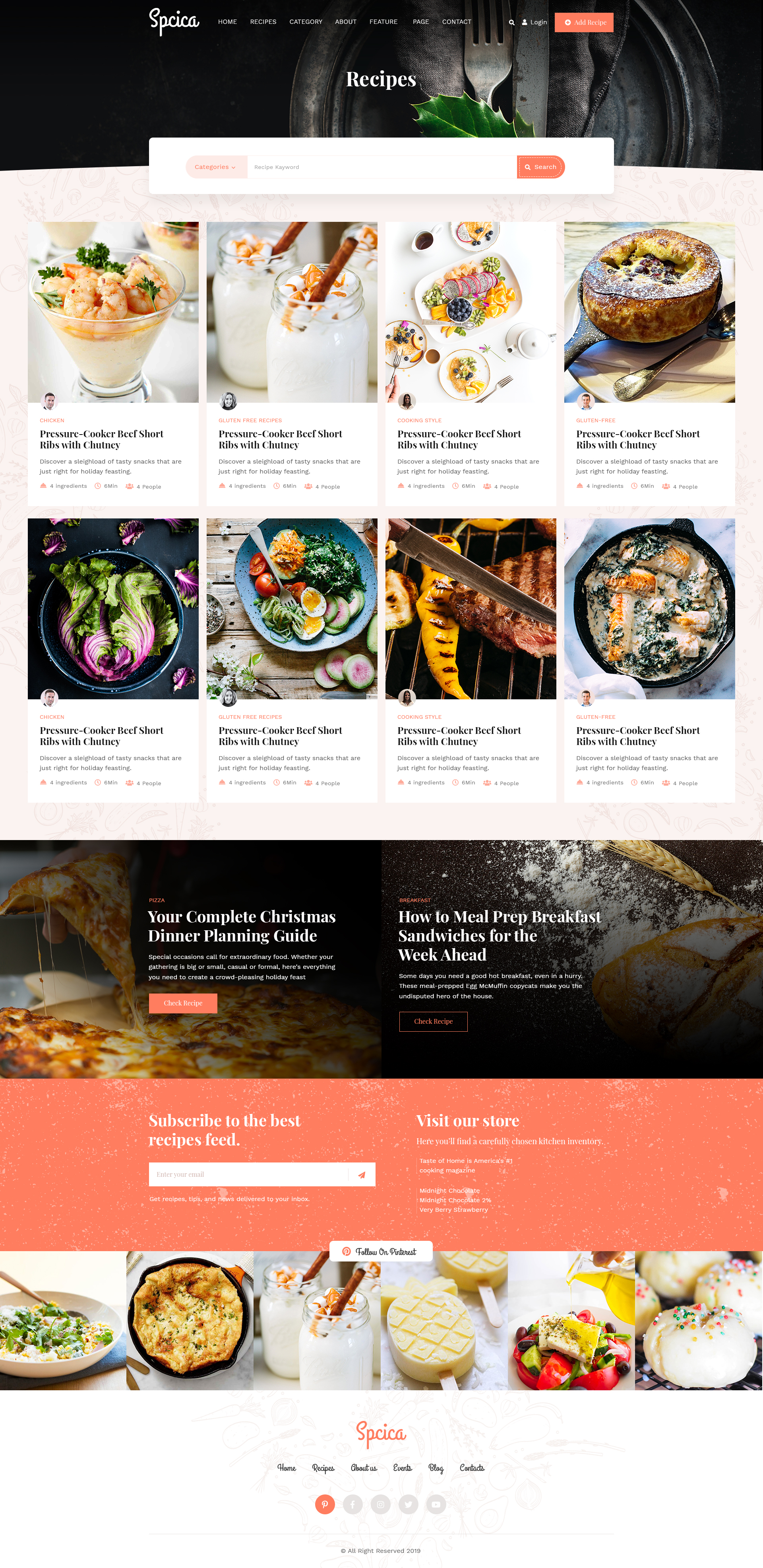763x1568 pixels.
Task: Expand the Categories dropdown
Action: 215,167
